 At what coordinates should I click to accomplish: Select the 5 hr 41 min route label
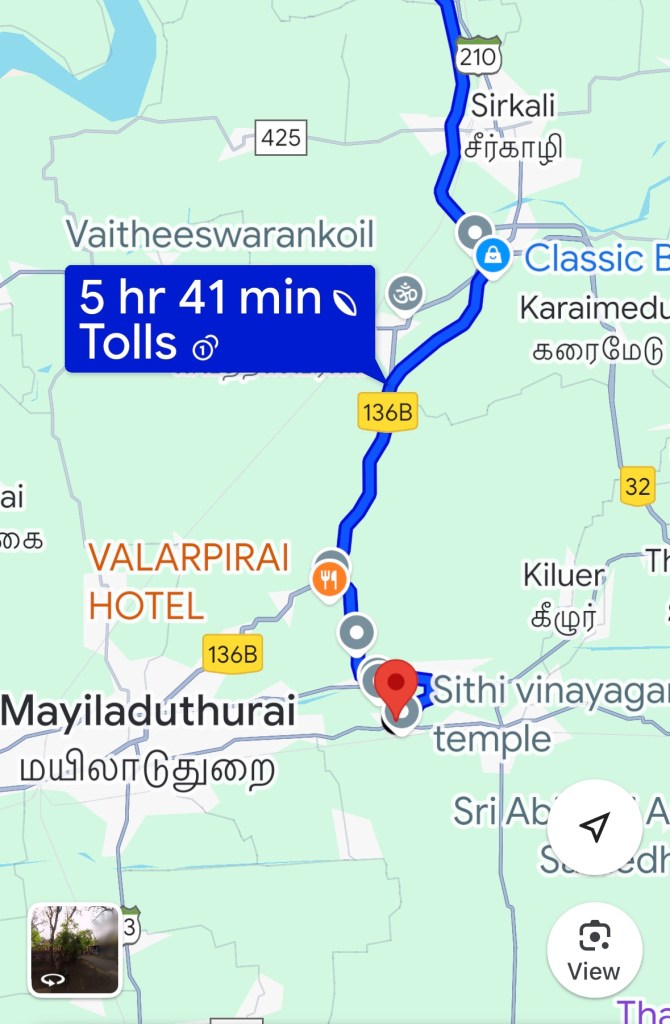click(220, 319)
